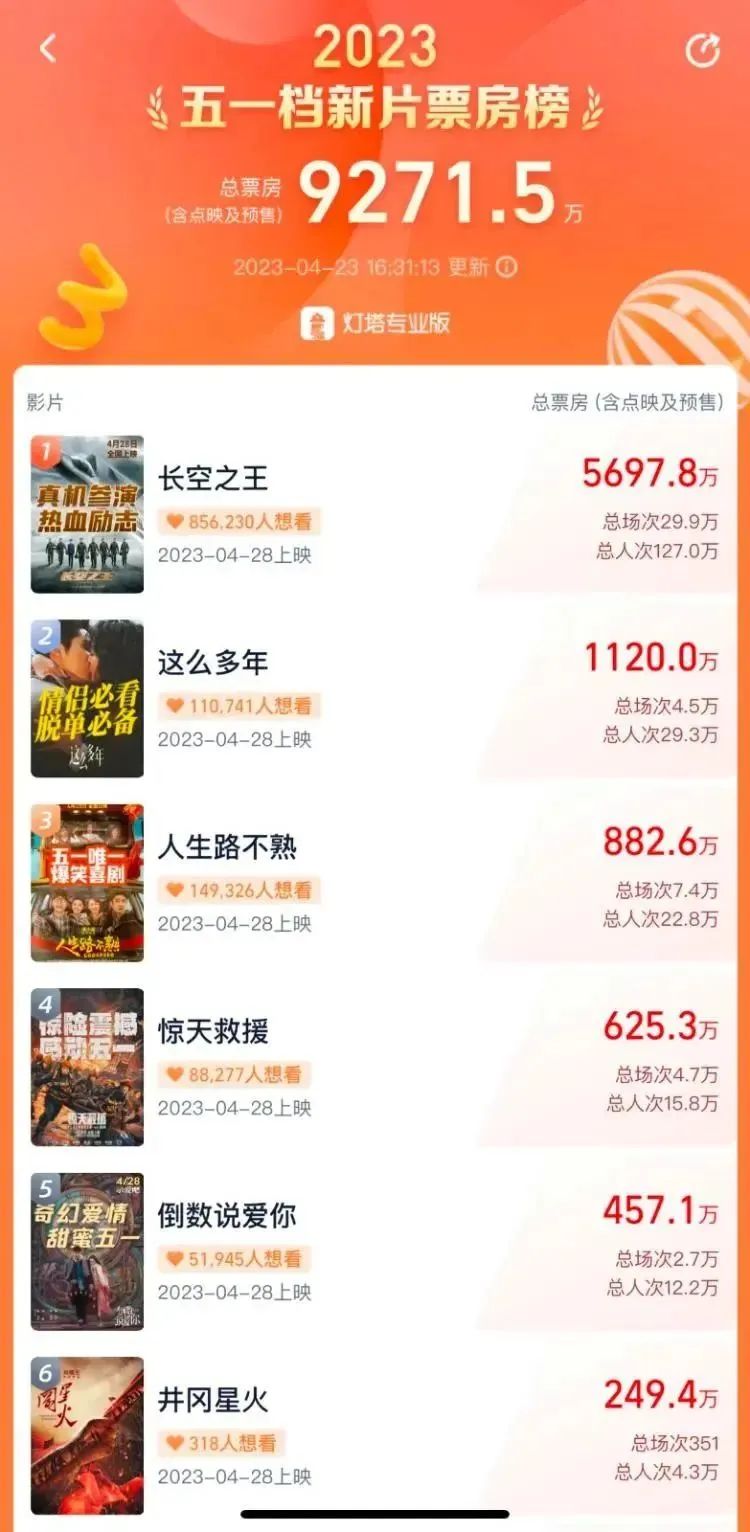Tap the 井冈星火 poster thumbnail

[x=87, y=1433]
